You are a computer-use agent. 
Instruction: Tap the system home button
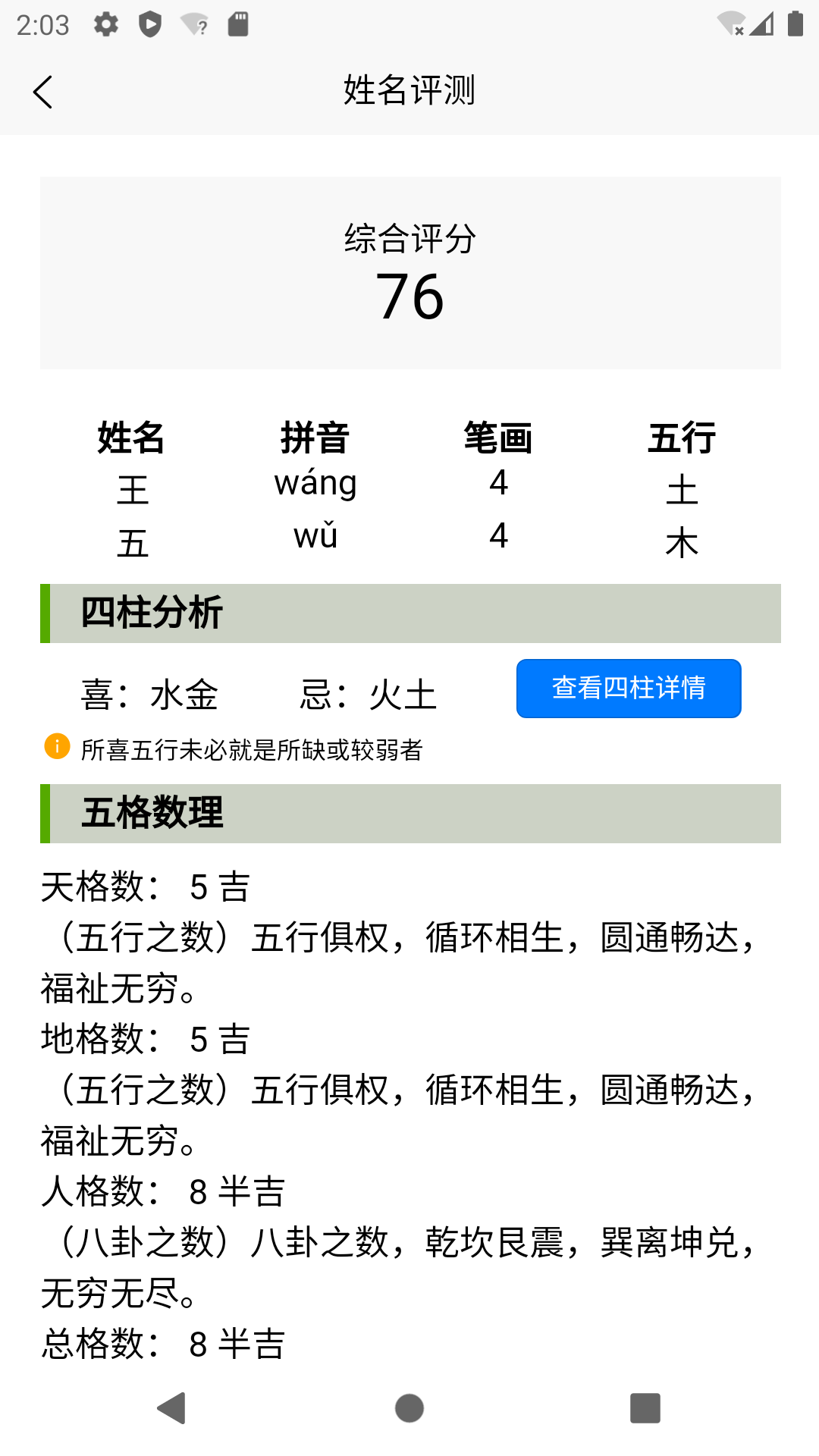(x=409, y=1408)
